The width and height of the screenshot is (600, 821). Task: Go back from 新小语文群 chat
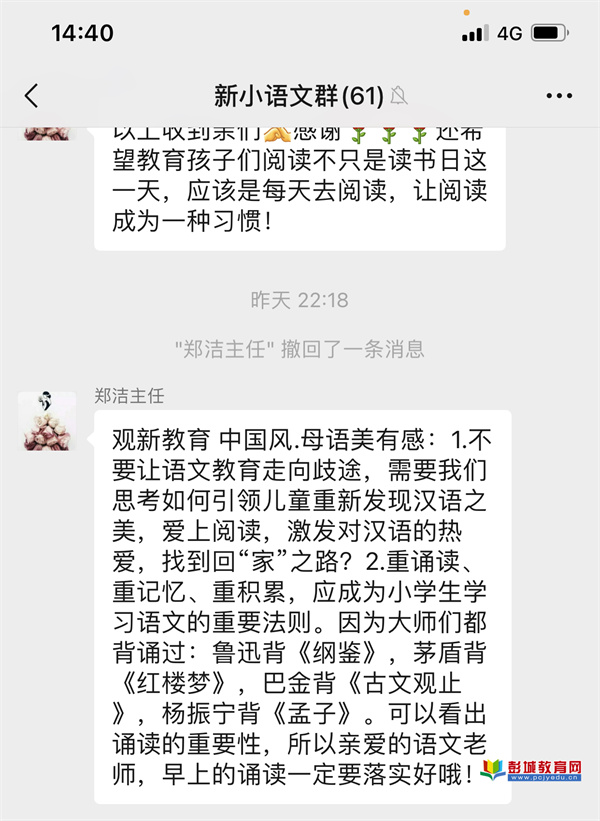[x=31, y=96]
